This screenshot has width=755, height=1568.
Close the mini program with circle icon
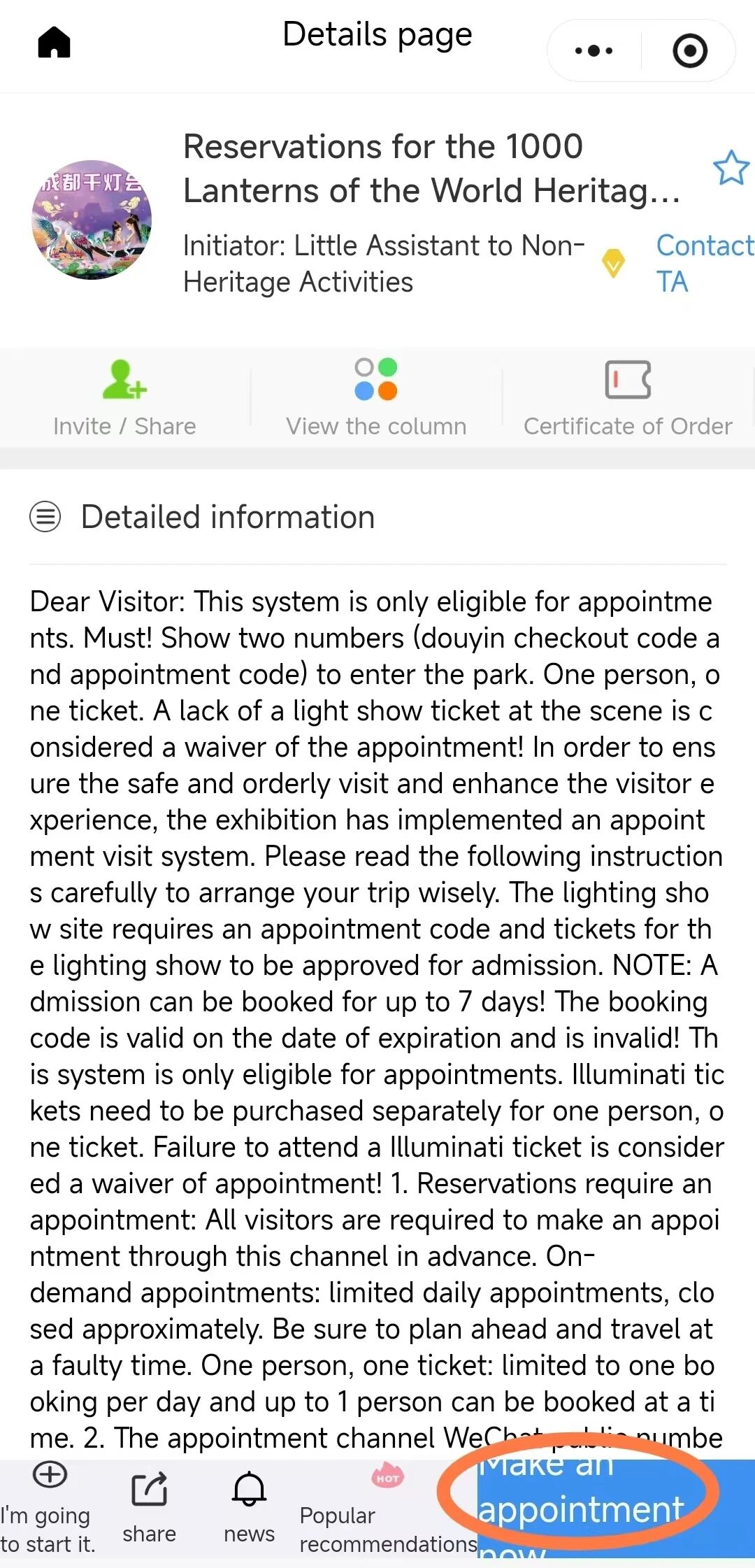click(x=690, y=50)
